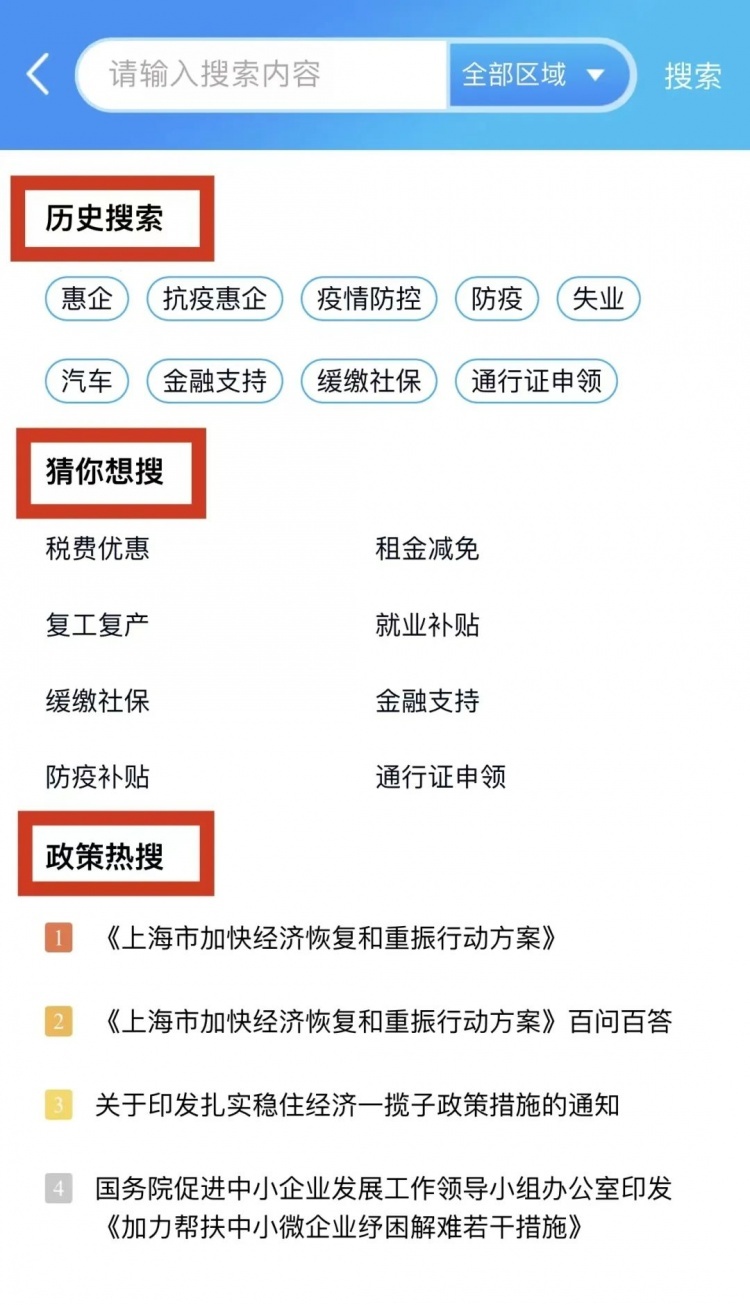Tap suggested search 防疫补贴

point(98,777)
